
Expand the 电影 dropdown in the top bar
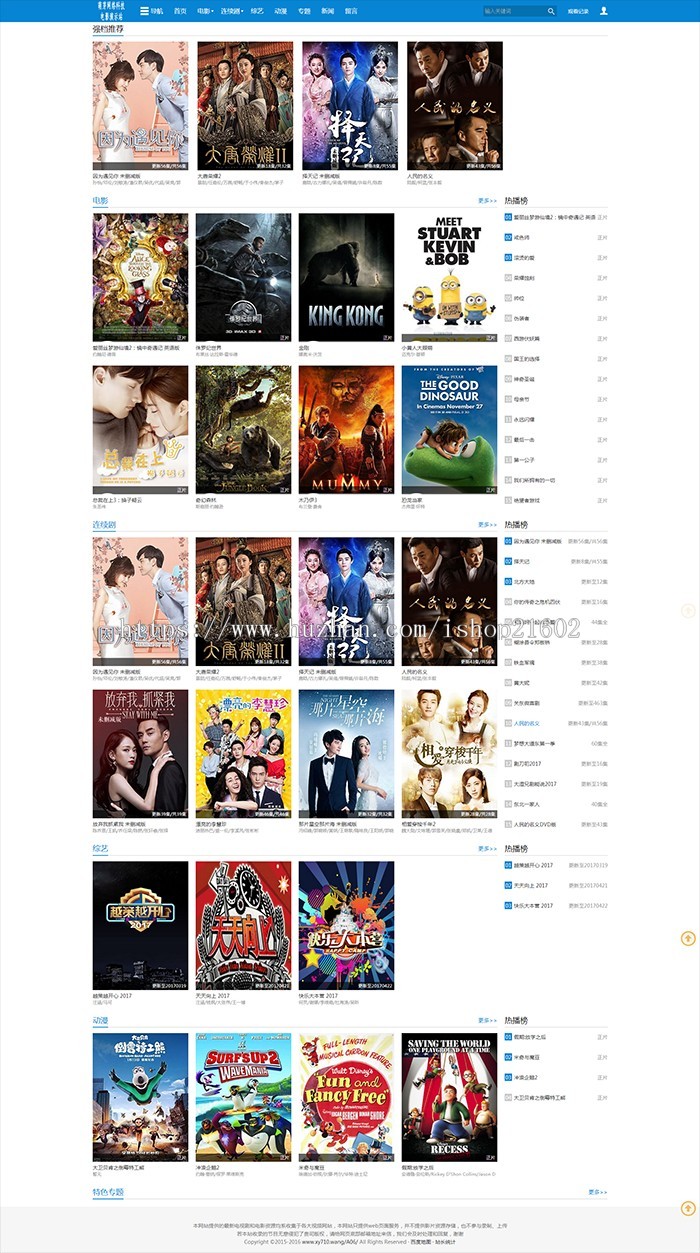pos(204,11)
